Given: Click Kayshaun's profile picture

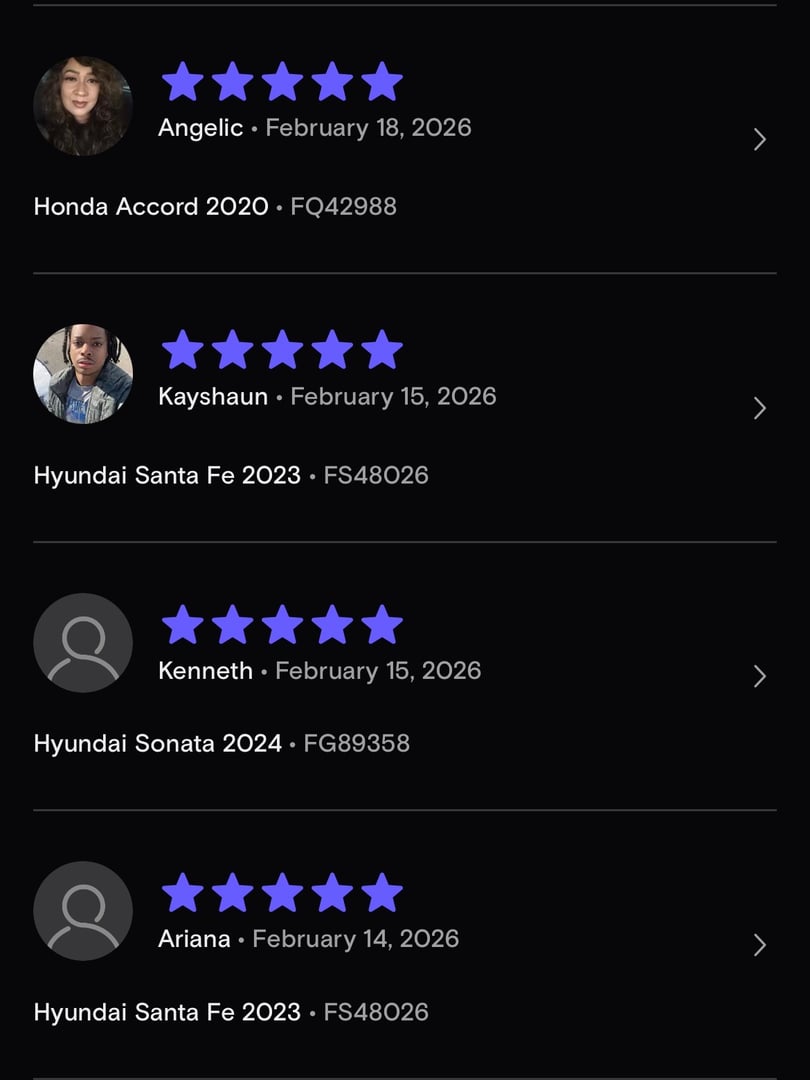Looking at the screenshot, I should (83, 374).
